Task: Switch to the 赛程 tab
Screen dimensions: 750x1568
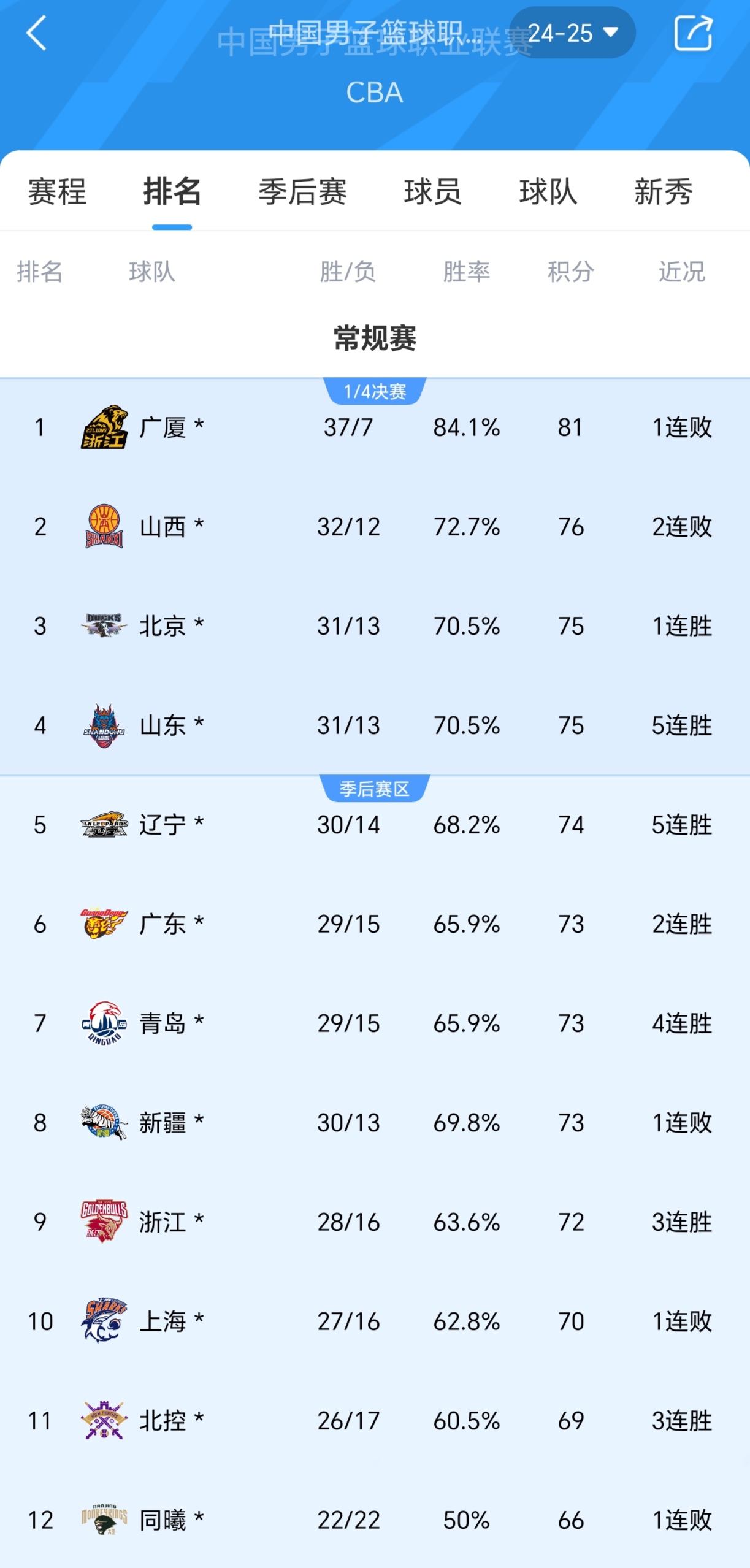Action: click(x=57, y=193)
